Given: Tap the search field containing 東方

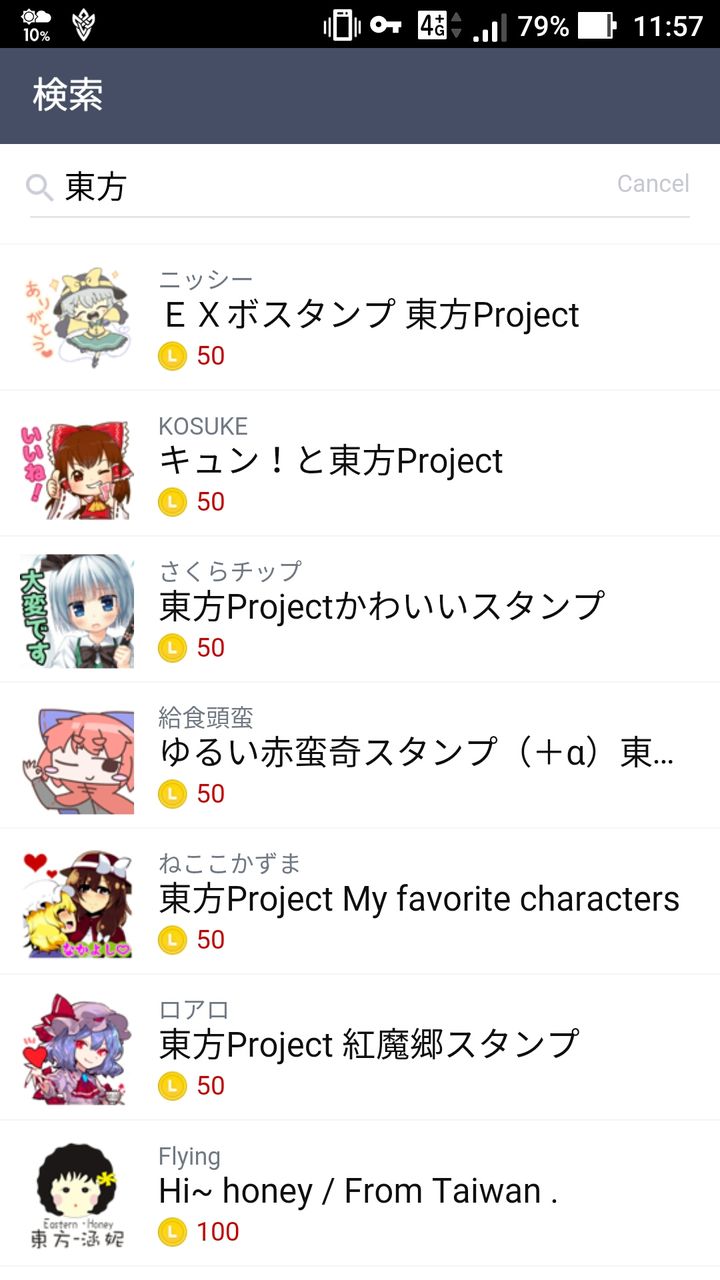Looking at the screenshot, I should tap(330, 186).
